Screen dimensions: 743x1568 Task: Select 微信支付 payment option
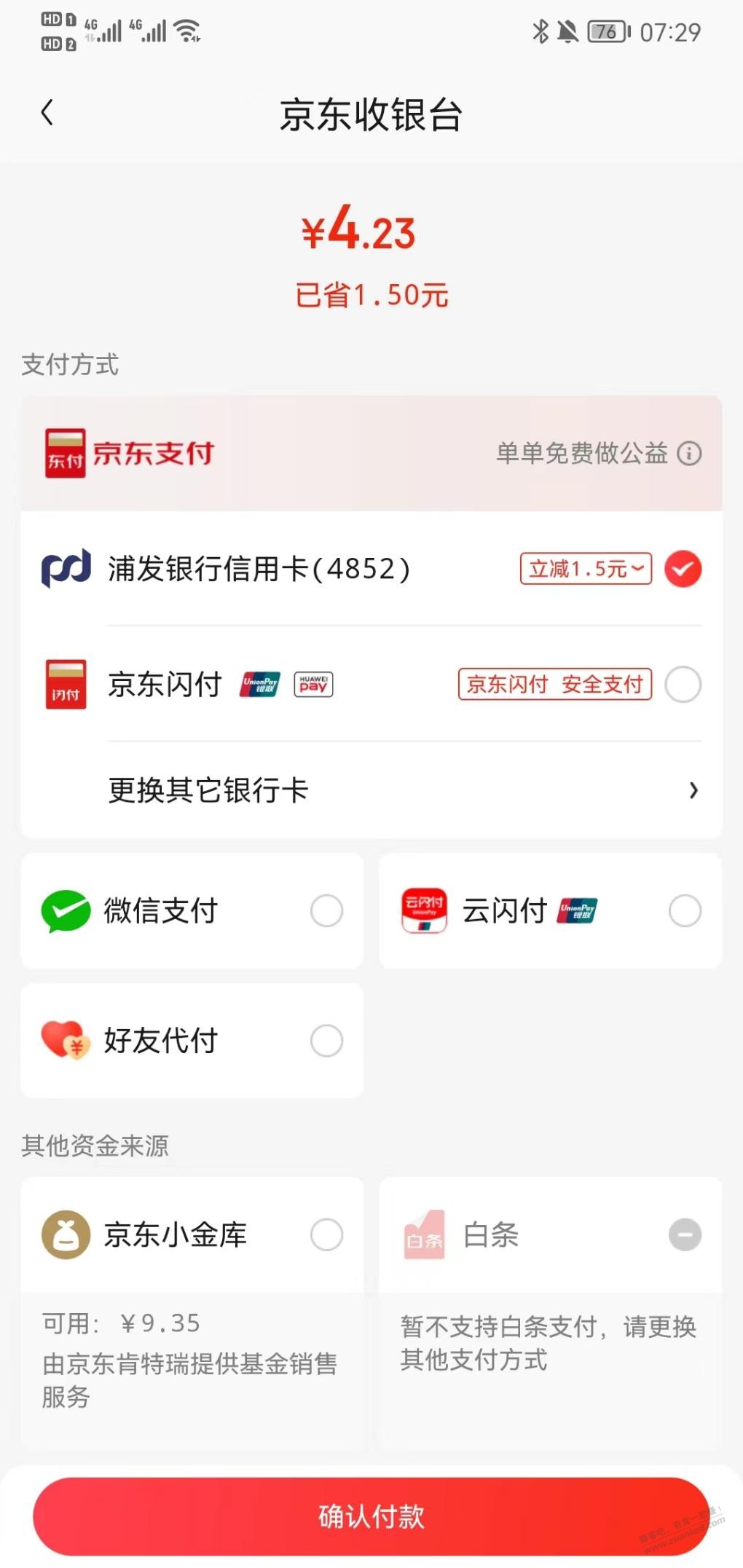[326, 911]
